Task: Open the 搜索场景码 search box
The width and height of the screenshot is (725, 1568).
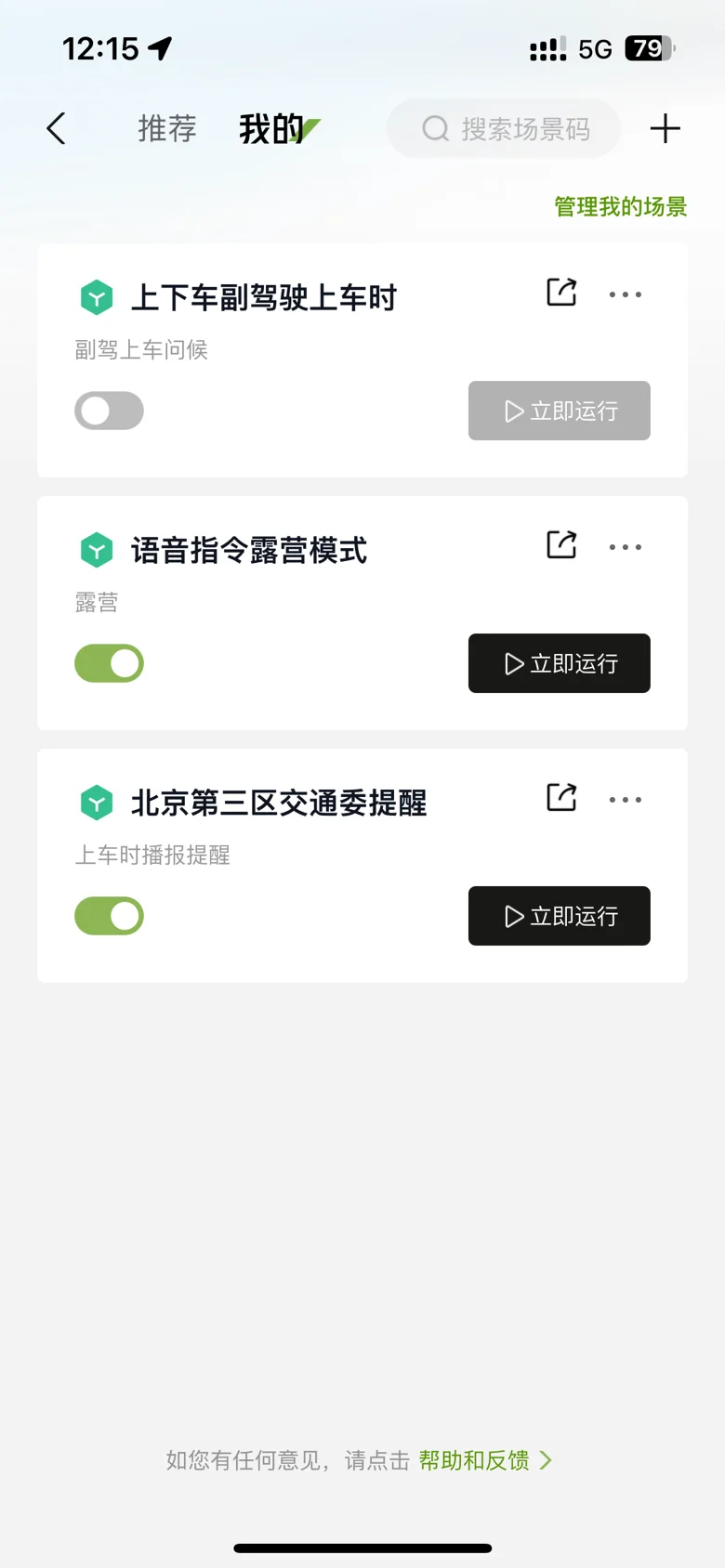Action: pyautogui.click(x=504, y=128)
